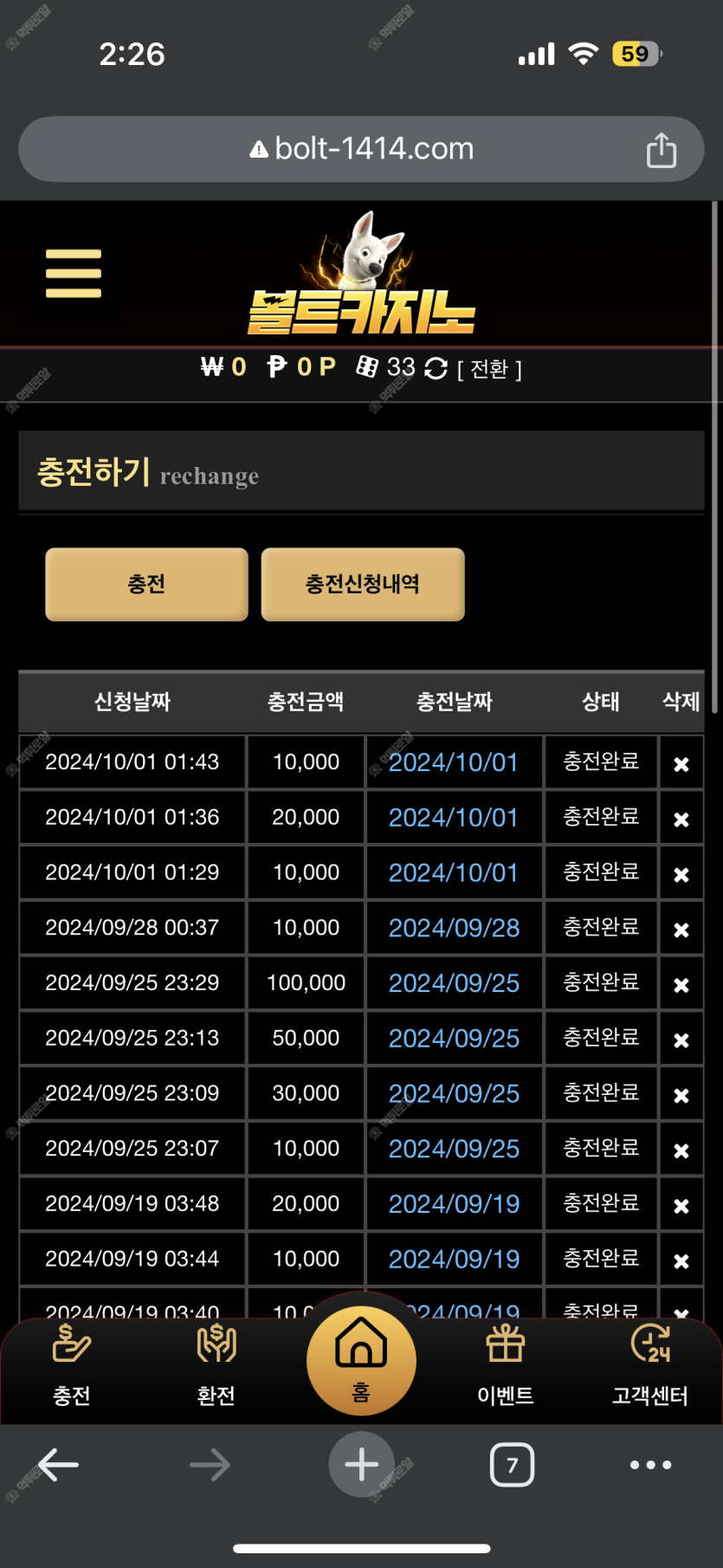The width and height of the screenshot is (723, 1568).
Task: Tap the bolt-1414.com address bar
Action: coord(361,149)
